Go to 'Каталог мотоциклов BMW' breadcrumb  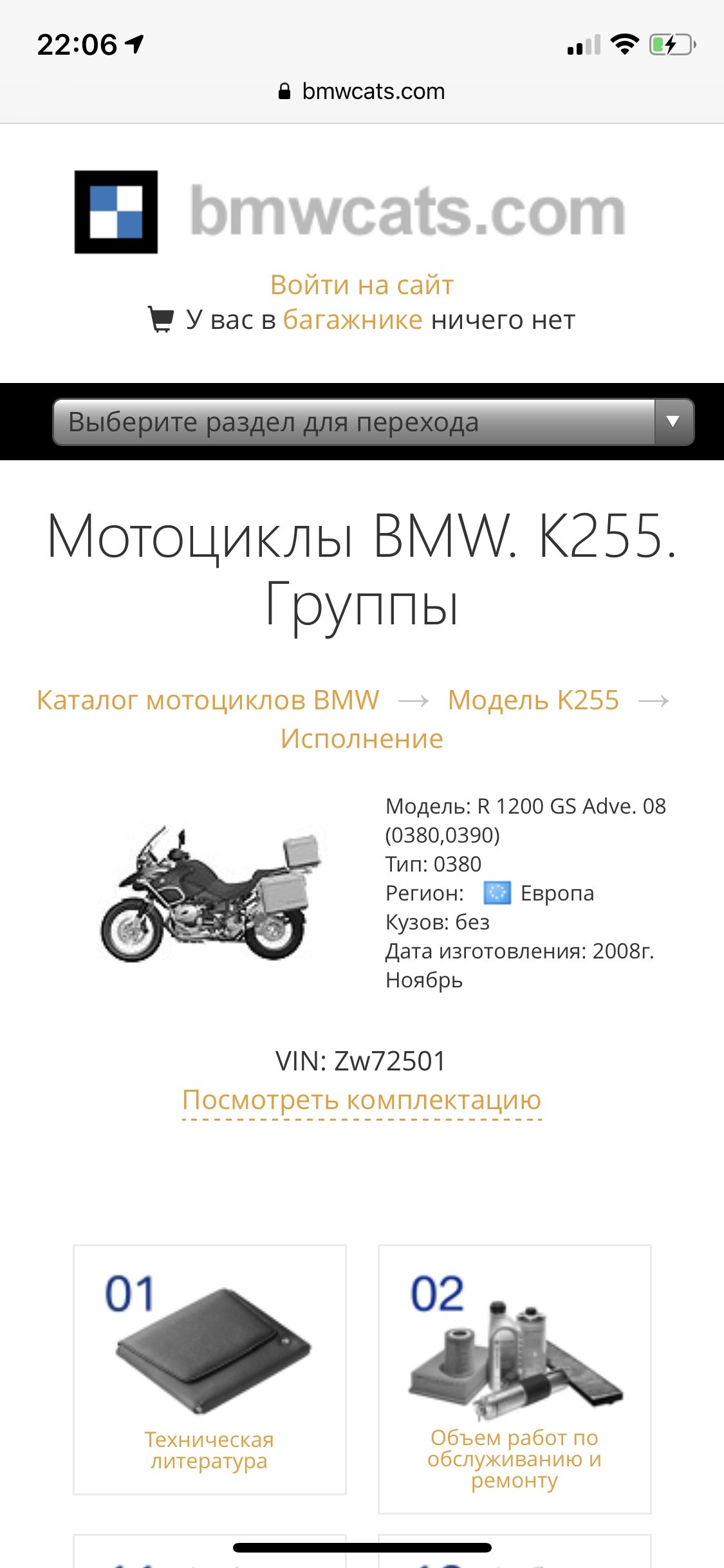pos(208,700)
